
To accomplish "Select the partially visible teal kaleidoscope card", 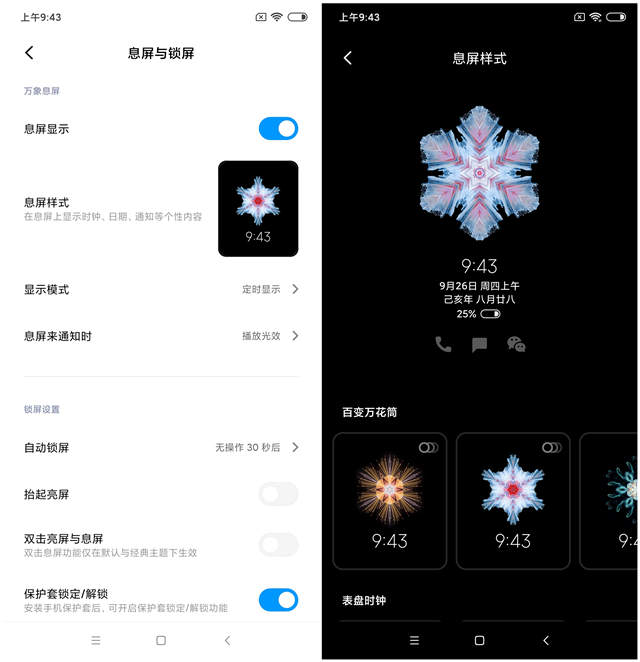I will click(612, 500).
